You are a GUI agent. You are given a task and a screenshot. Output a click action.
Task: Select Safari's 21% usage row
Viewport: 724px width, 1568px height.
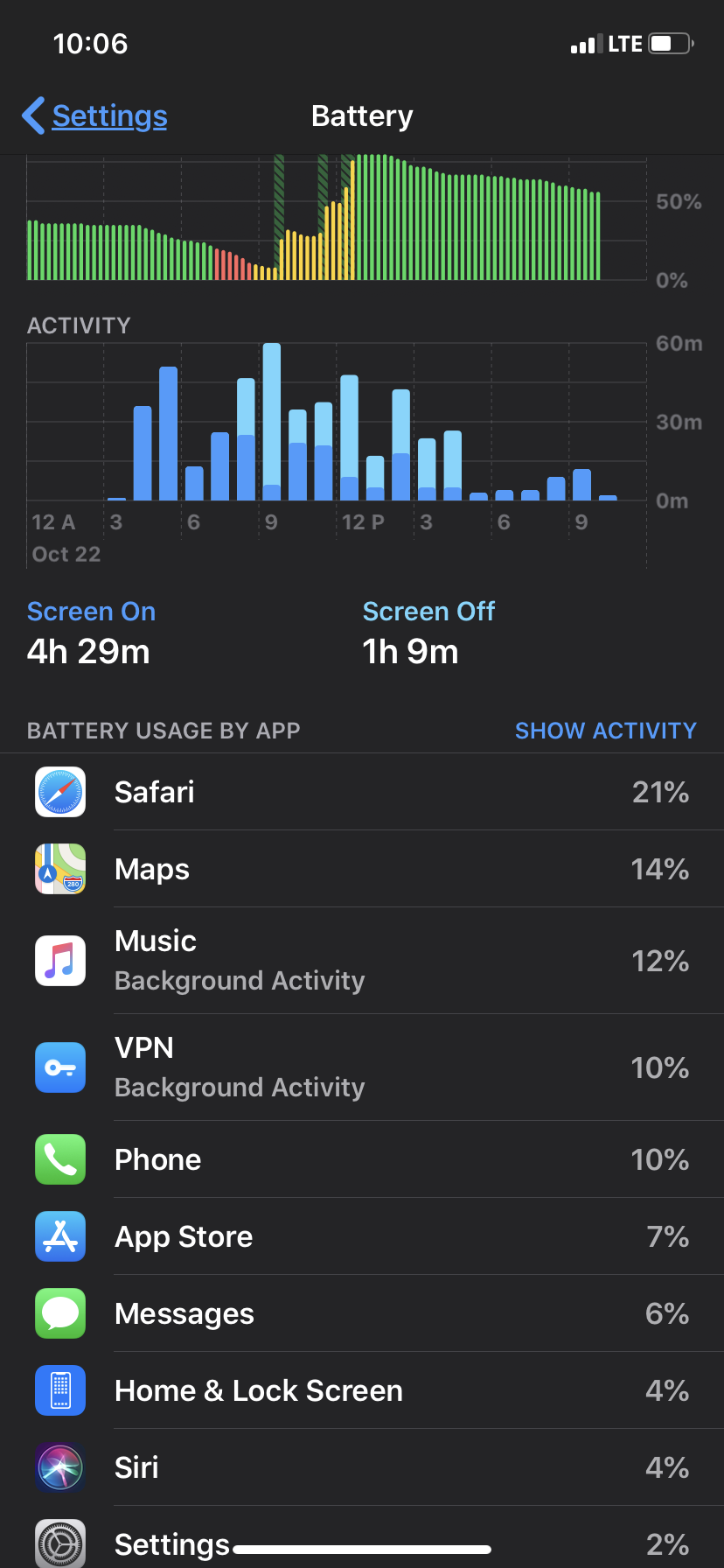tap(362, 792)
